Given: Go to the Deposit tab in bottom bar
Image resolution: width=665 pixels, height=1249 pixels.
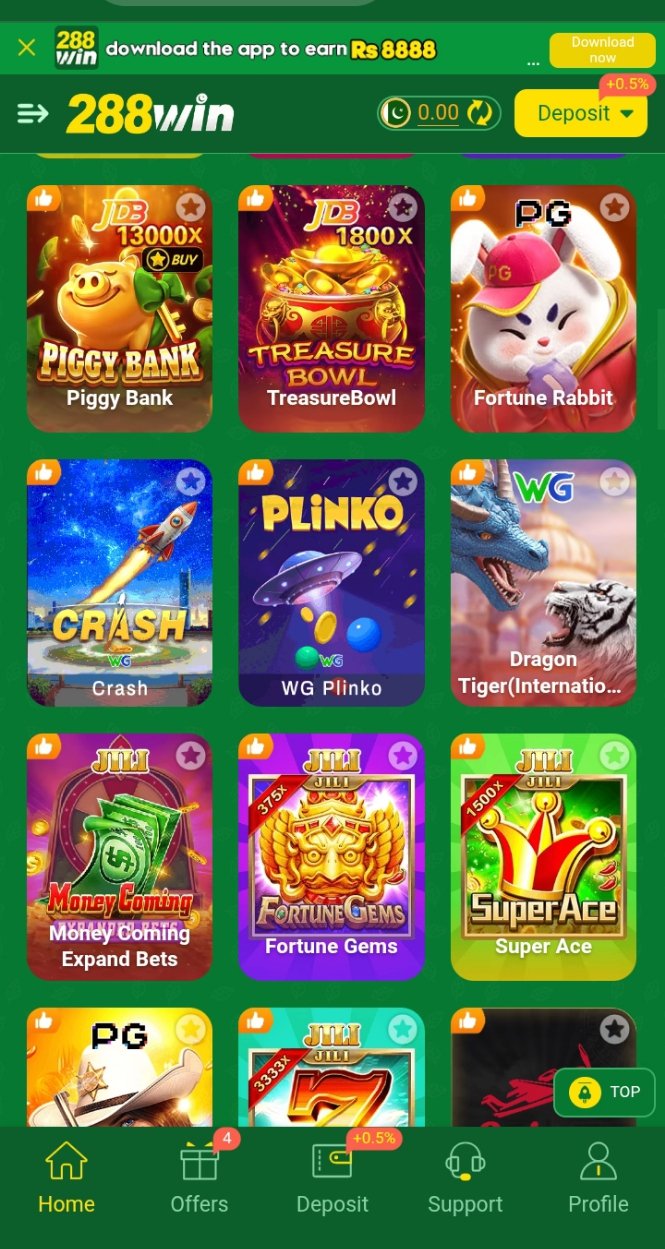Looking at the screenshot, I should click(332, 1180).
